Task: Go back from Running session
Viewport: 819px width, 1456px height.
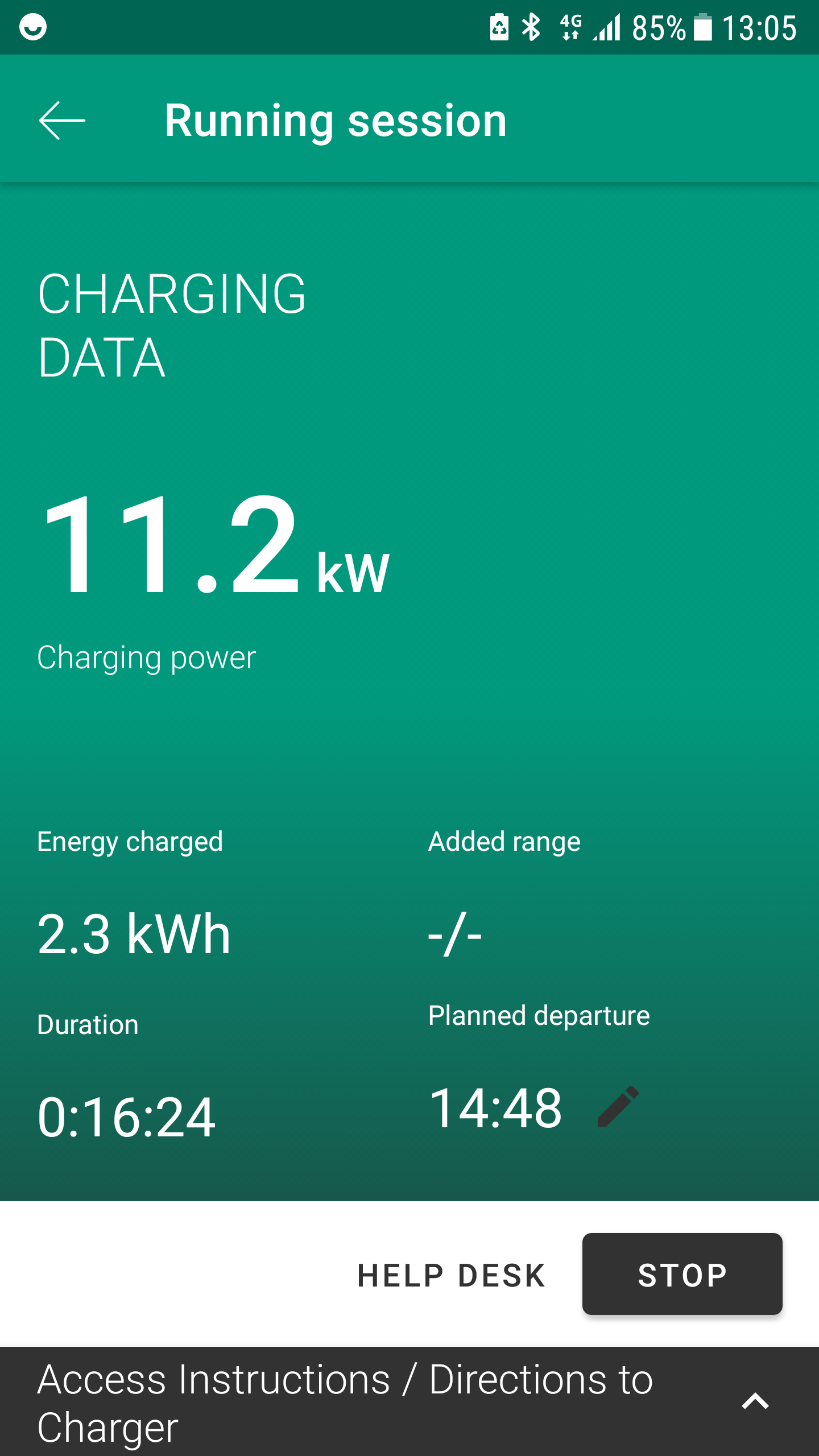Action: pyautogui.click(x=62, y=120)
